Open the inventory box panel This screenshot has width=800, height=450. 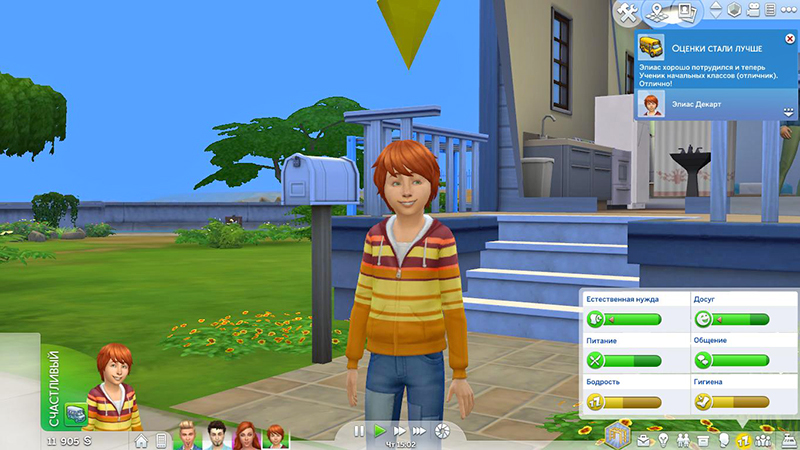[x=702, y=440]
